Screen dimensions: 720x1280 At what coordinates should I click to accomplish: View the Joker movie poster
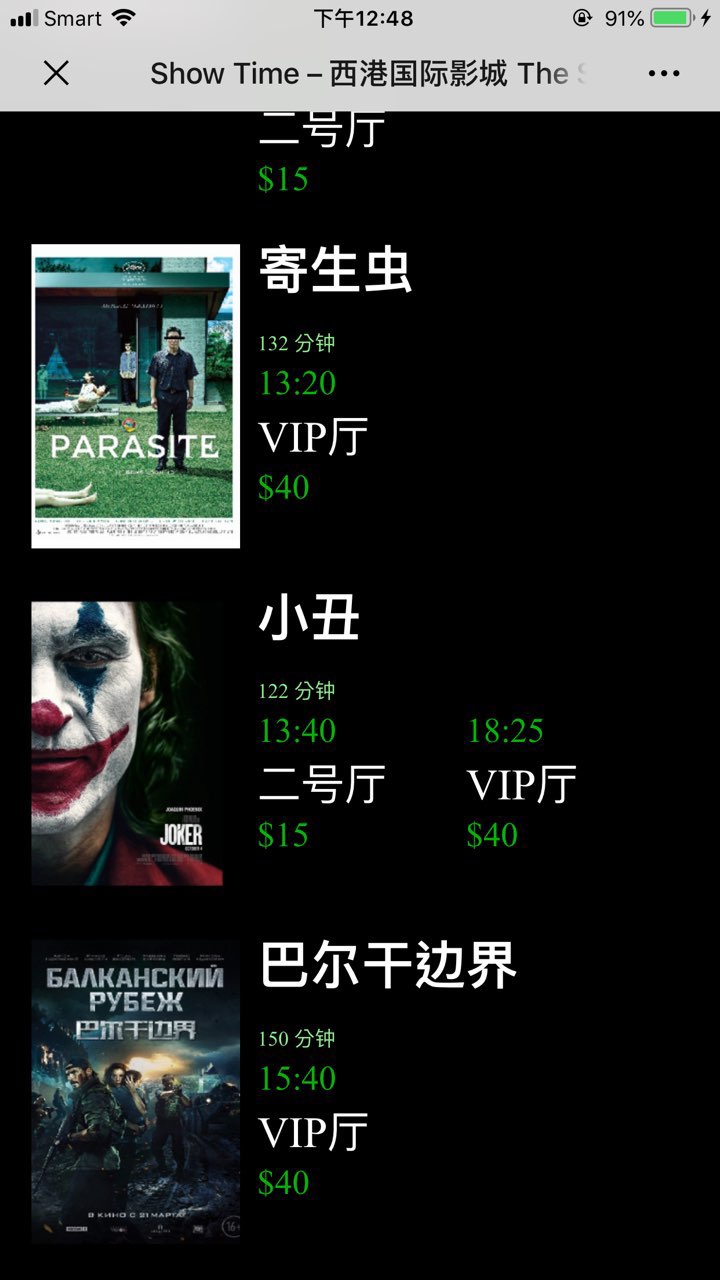127,743
